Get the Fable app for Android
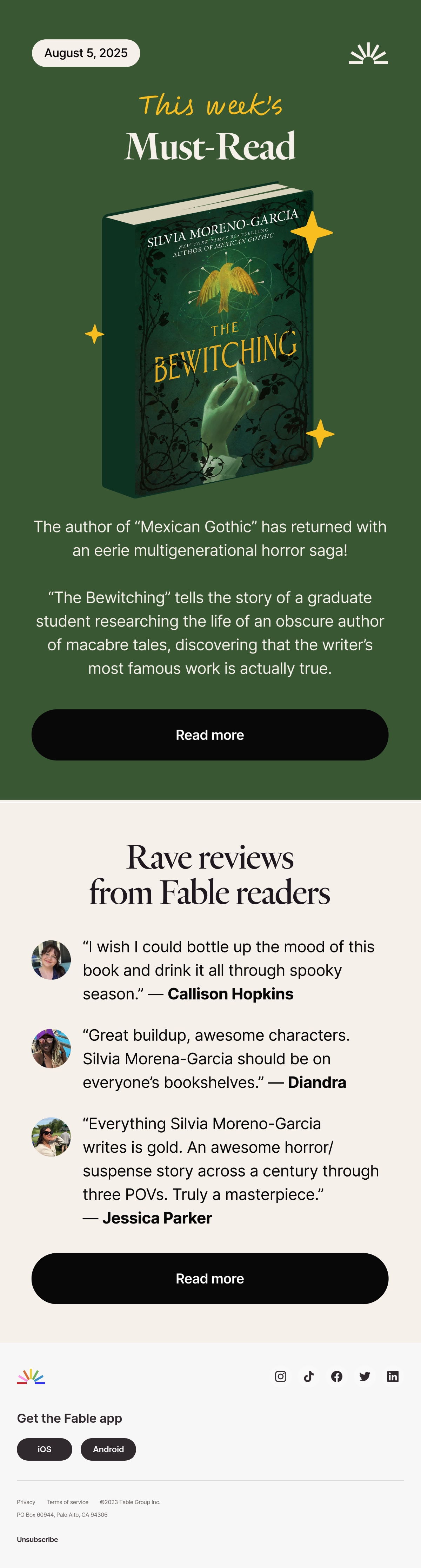 [108, 1449]
